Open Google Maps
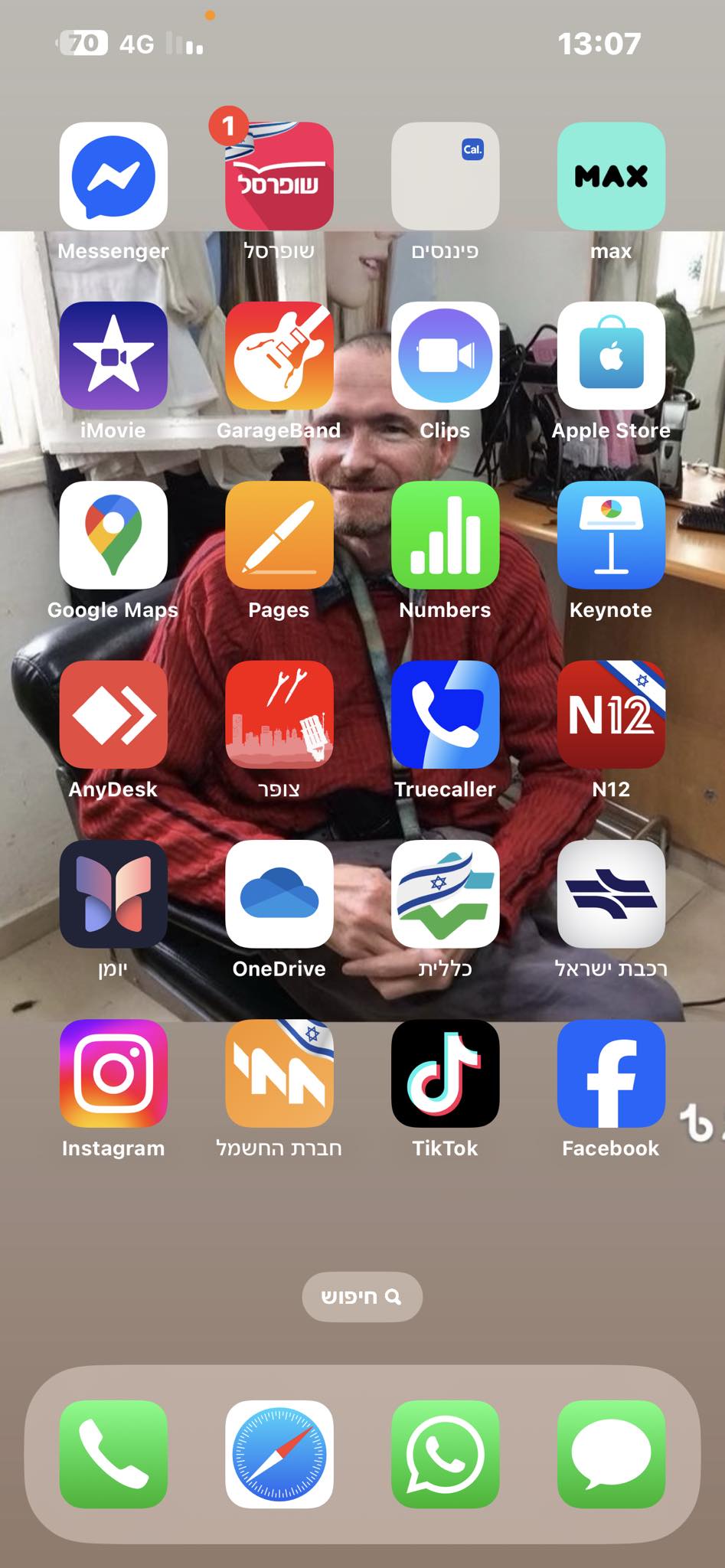Screen dimensions: 725x1568 113,534
